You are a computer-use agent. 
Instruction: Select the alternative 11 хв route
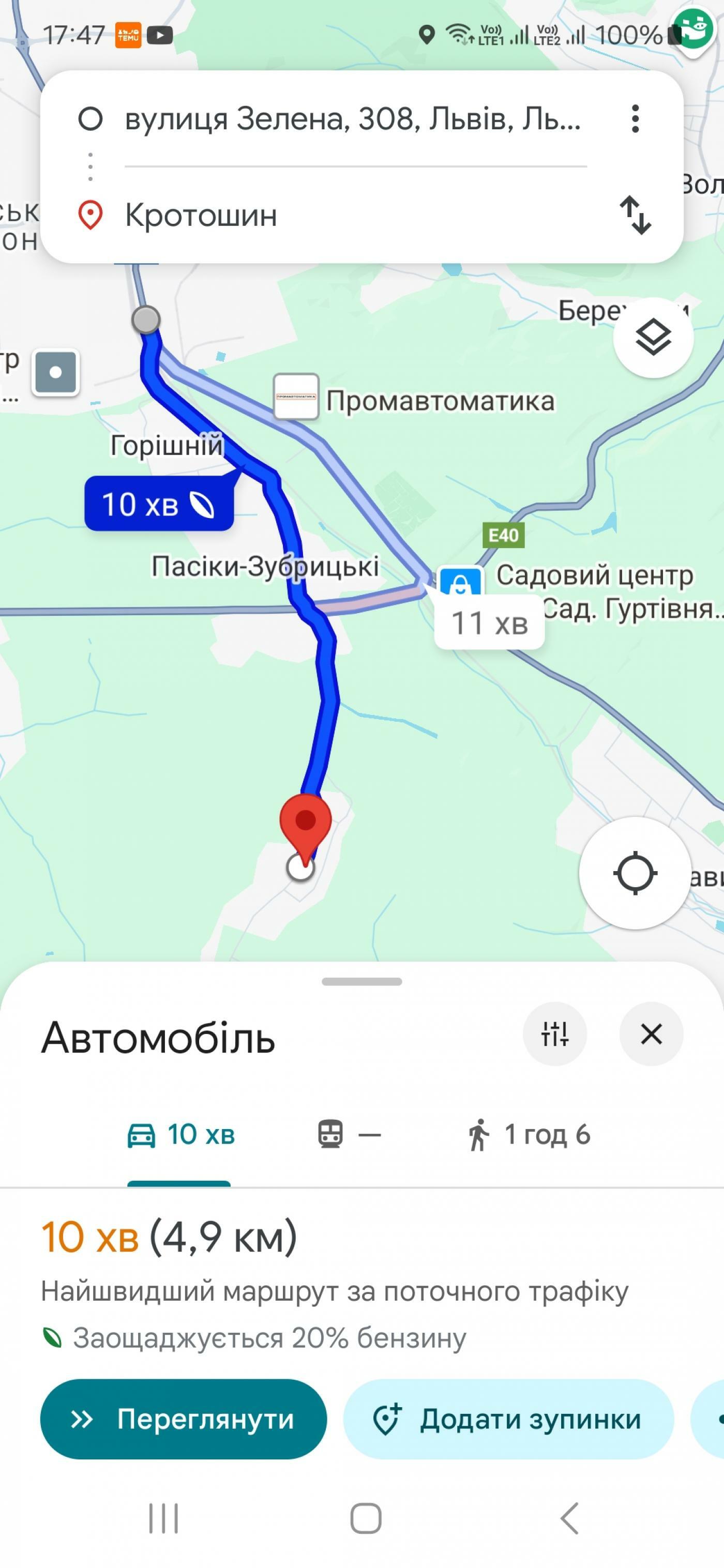[489, 622]
